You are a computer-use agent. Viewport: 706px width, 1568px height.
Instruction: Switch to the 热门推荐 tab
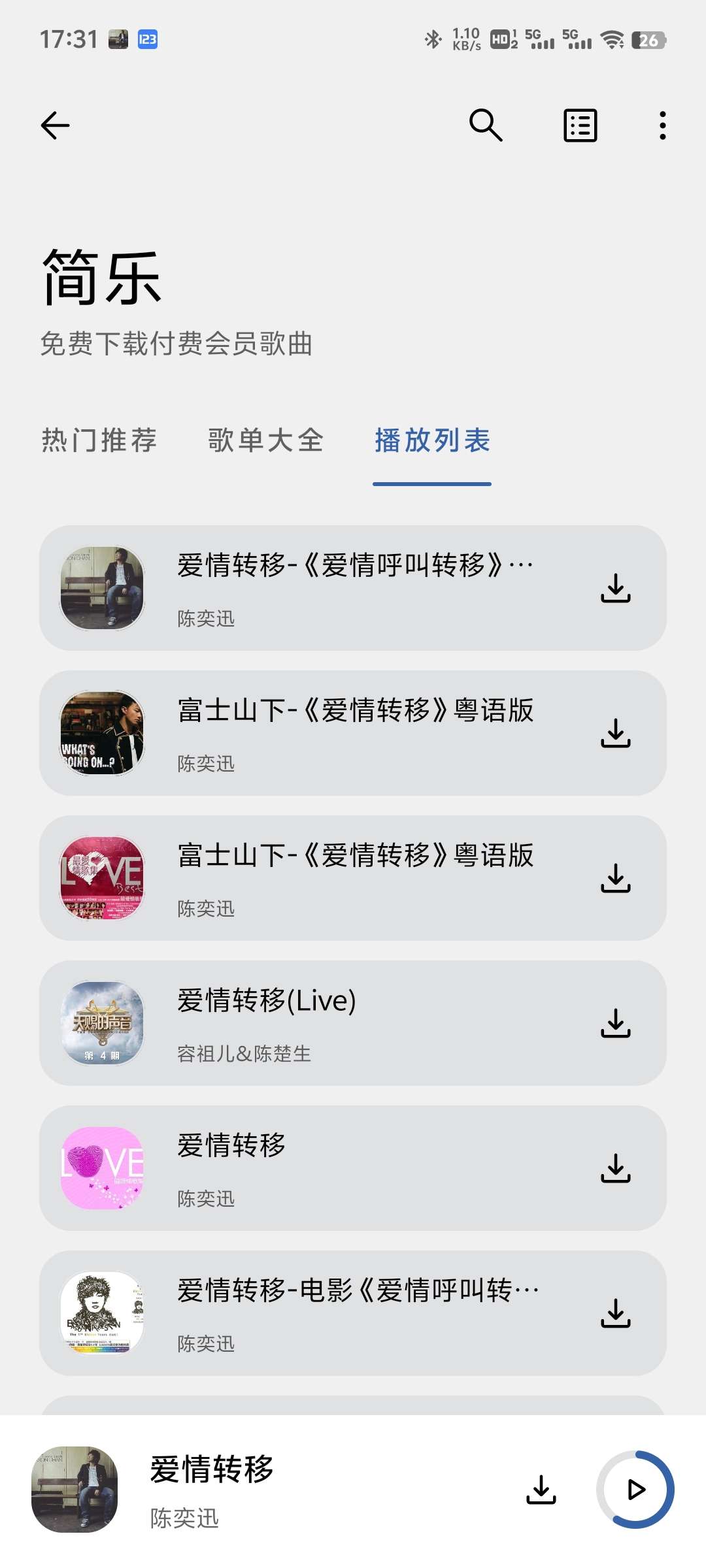pyautogui.click(x=99, y=440)
